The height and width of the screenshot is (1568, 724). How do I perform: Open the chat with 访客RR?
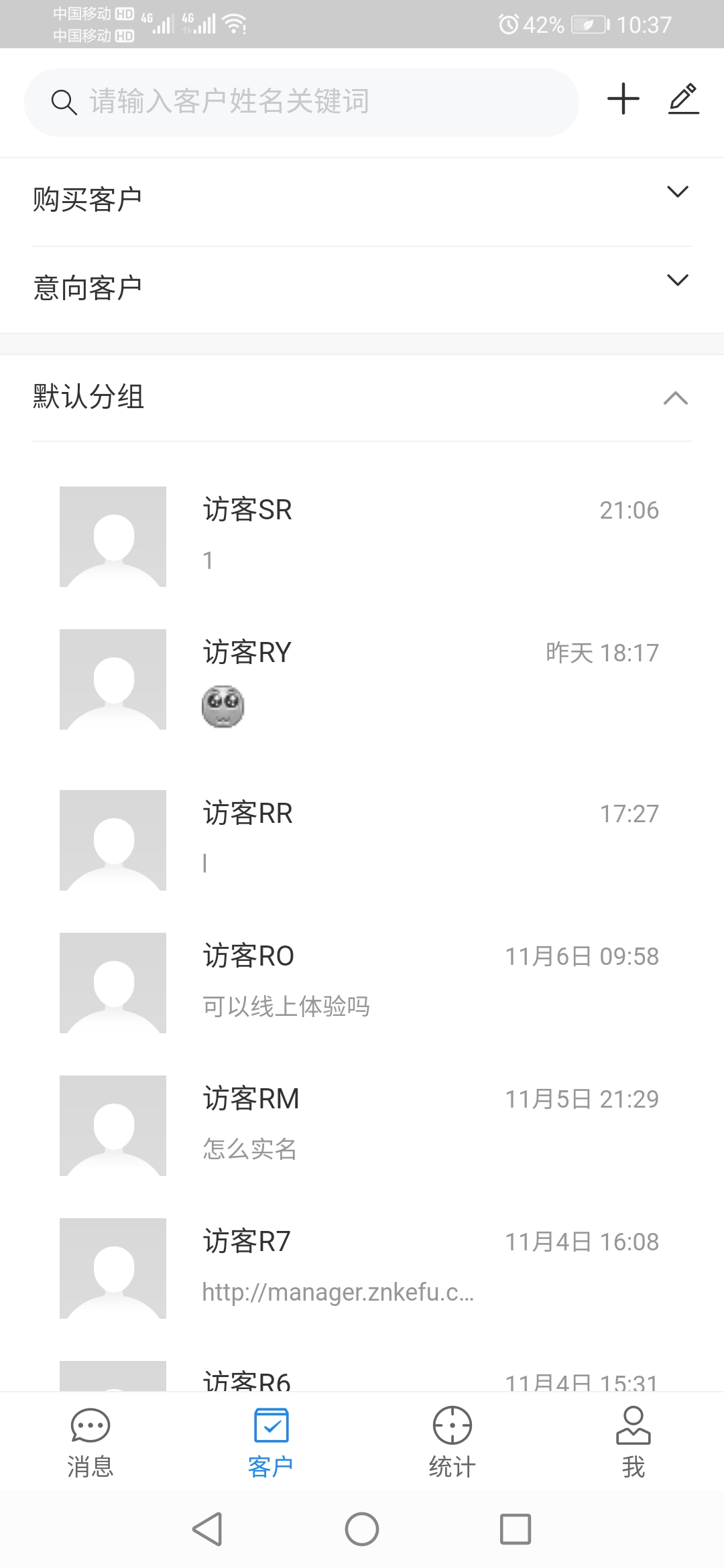pyautogui.click(x=362, y=840)
